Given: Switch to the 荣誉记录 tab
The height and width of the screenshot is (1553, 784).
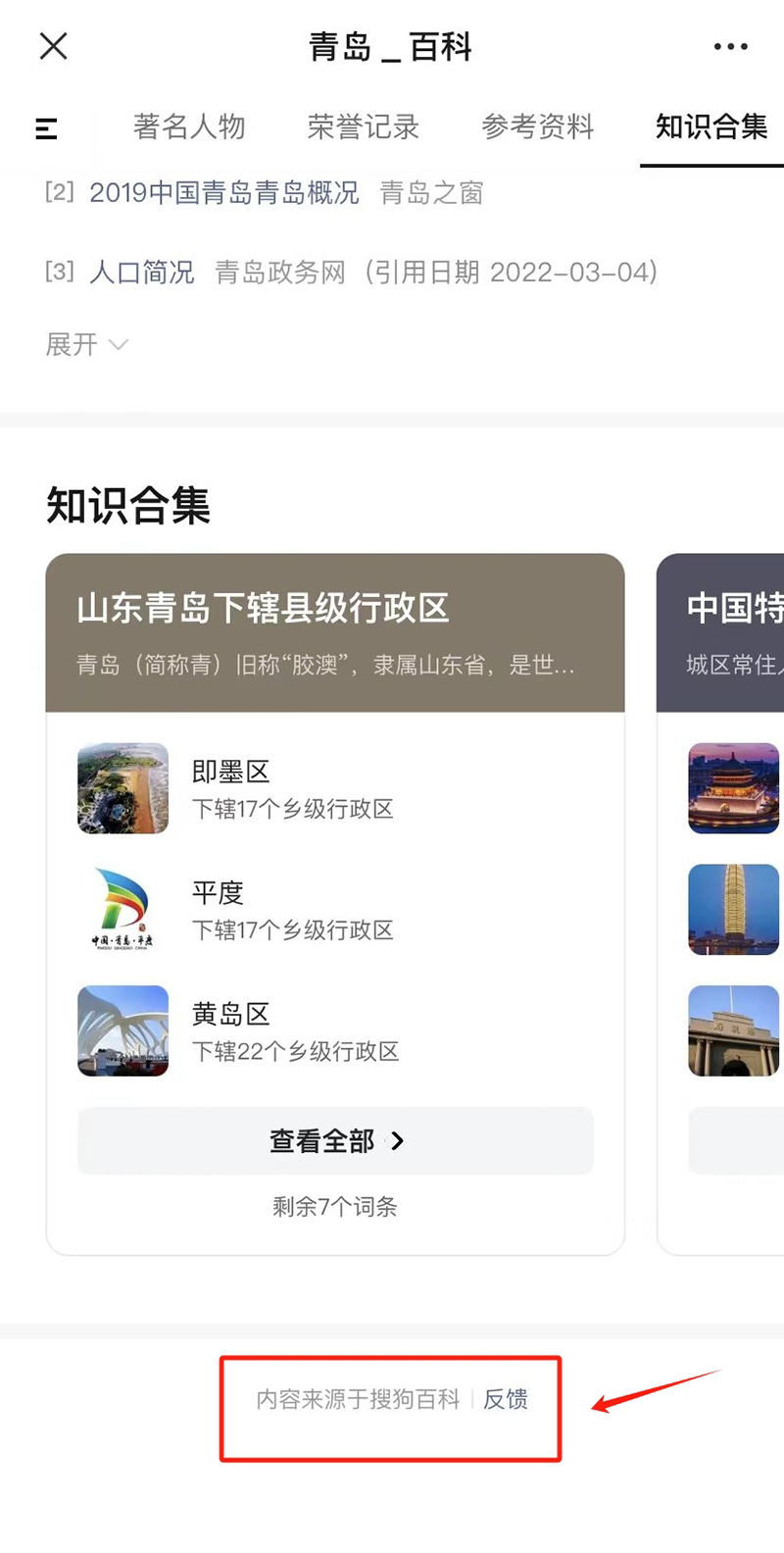Looking at the screenshot, I should click(x=364, y=127).
